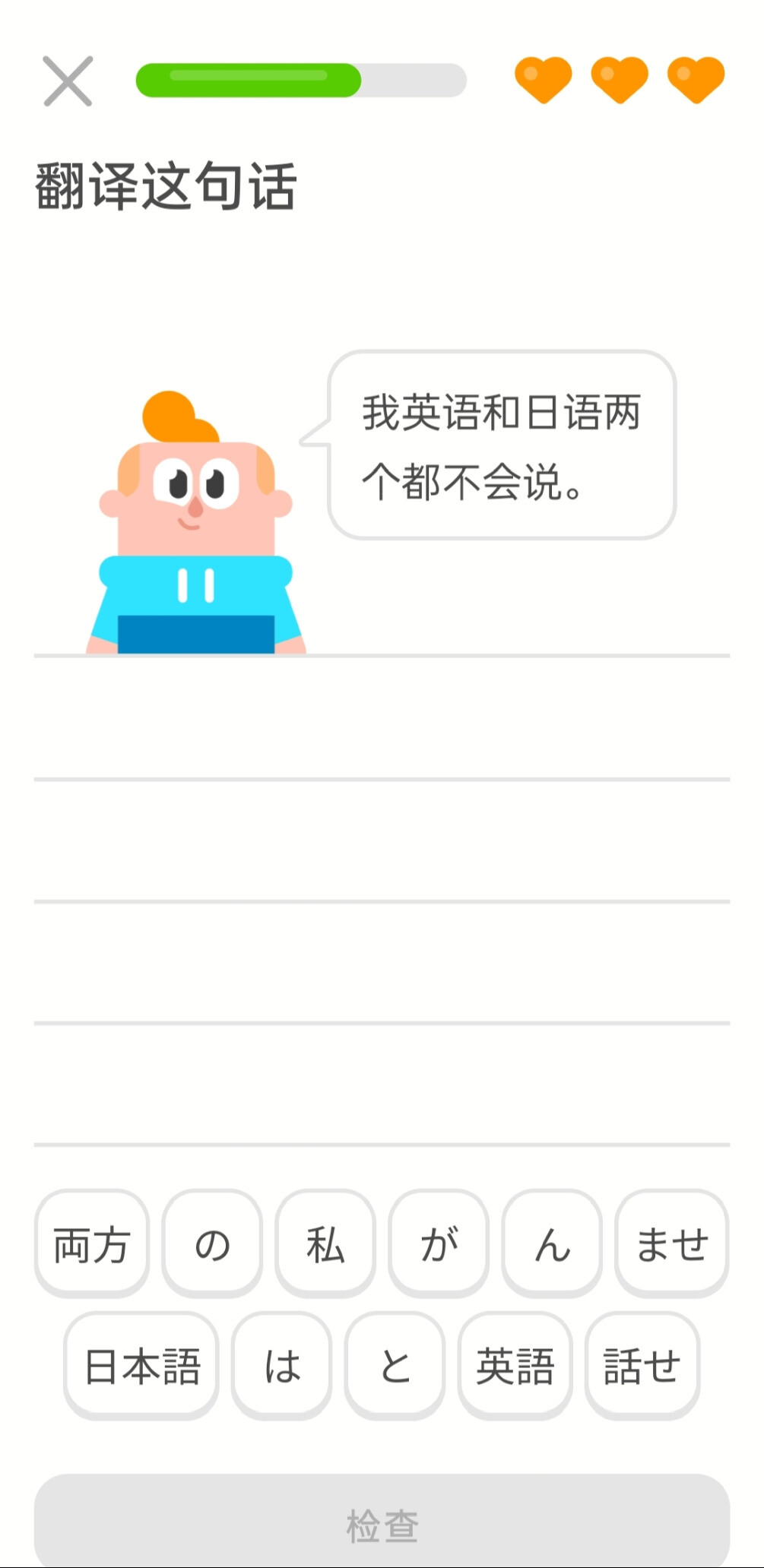This screenshot has height=1568, width=764.
Task: Close the lesson with the X icon
Action: point(68,81)
